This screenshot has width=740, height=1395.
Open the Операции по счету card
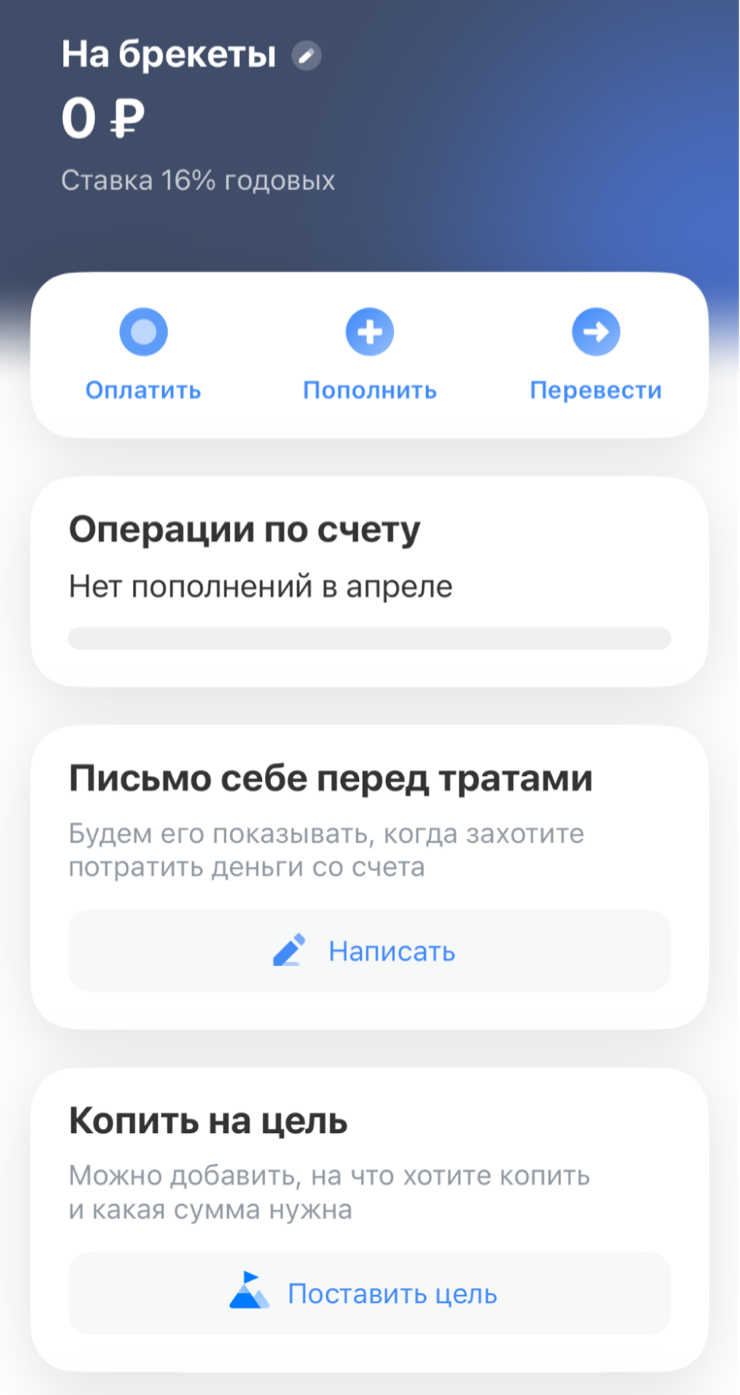pos(369,580)
